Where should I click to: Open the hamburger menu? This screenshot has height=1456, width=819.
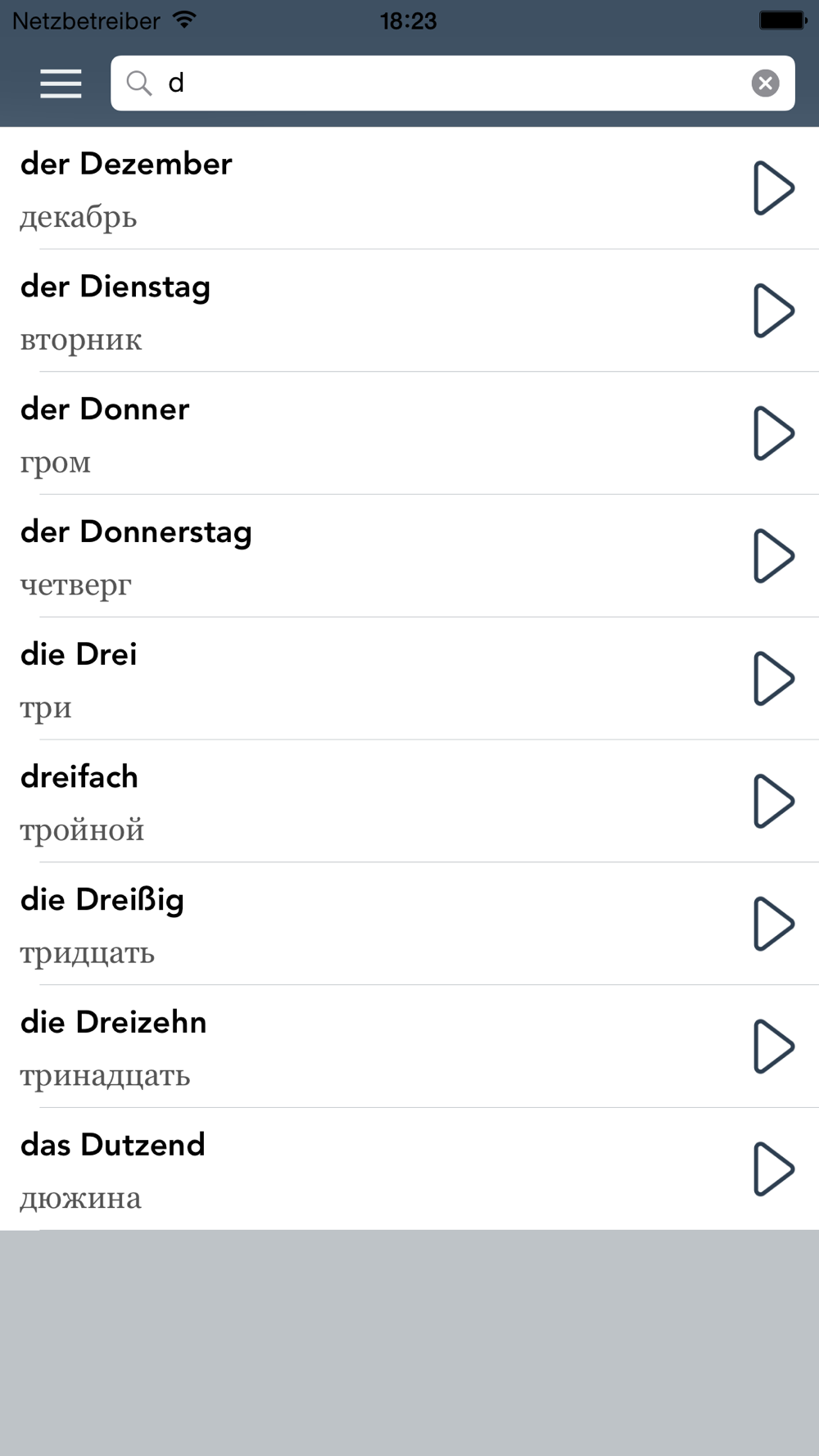pos(61,84)
